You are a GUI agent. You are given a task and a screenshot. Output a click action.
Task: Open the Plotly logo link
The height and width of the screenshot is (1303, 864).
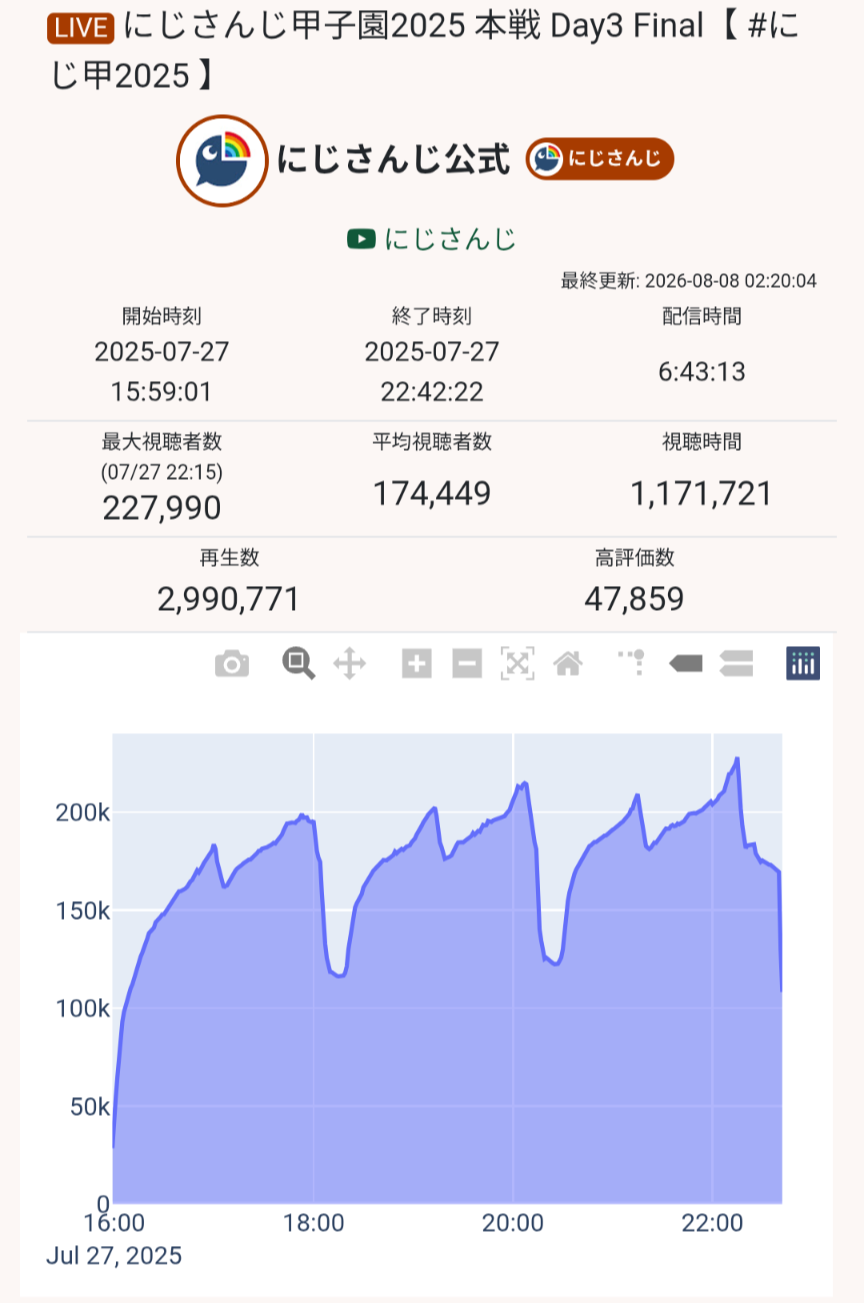[x=803, y=663]
